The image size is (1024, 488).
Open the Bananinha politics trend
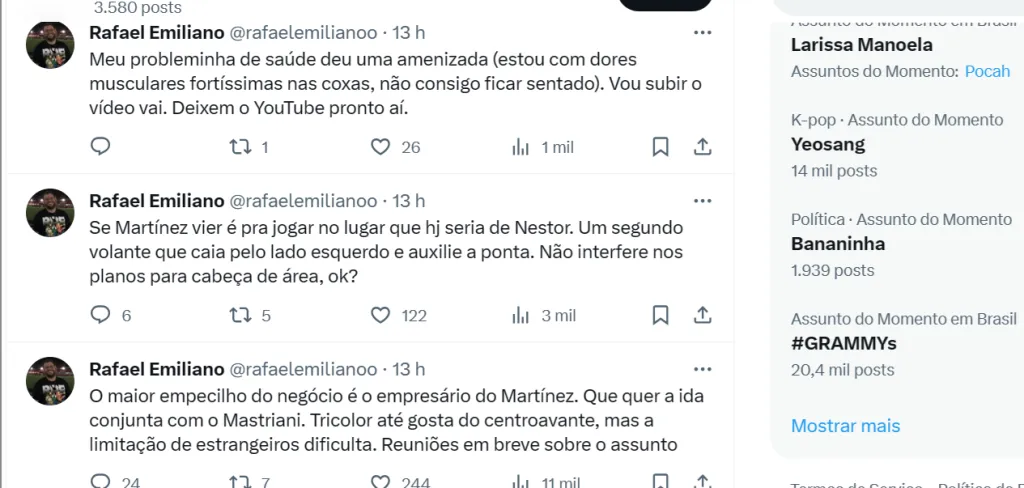click(837, 244)
